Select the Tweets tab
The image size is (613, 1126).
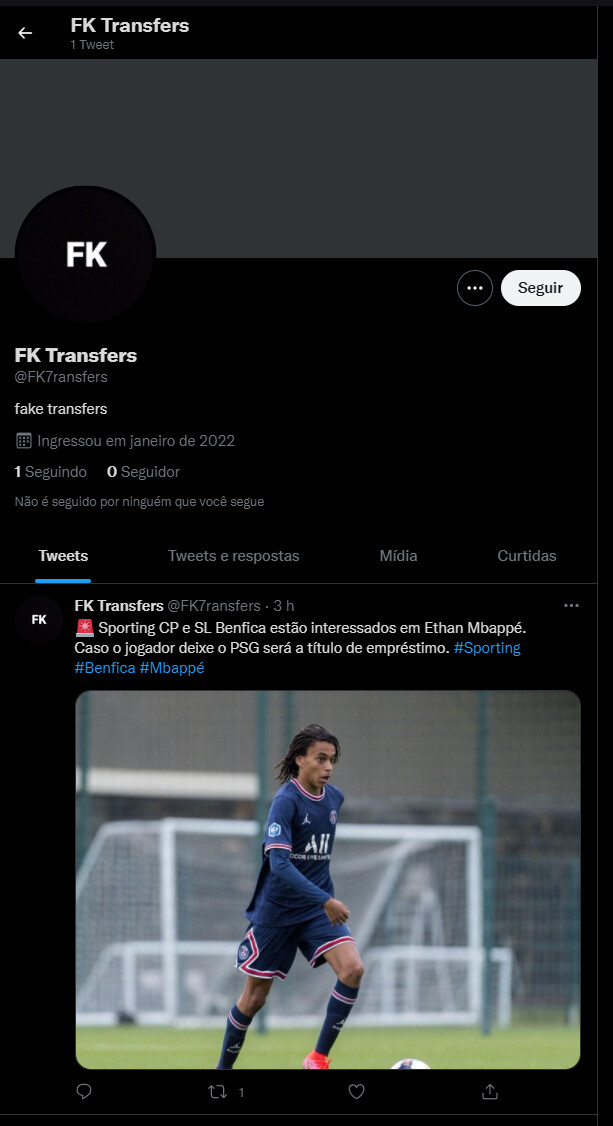(x=63, y=556)
